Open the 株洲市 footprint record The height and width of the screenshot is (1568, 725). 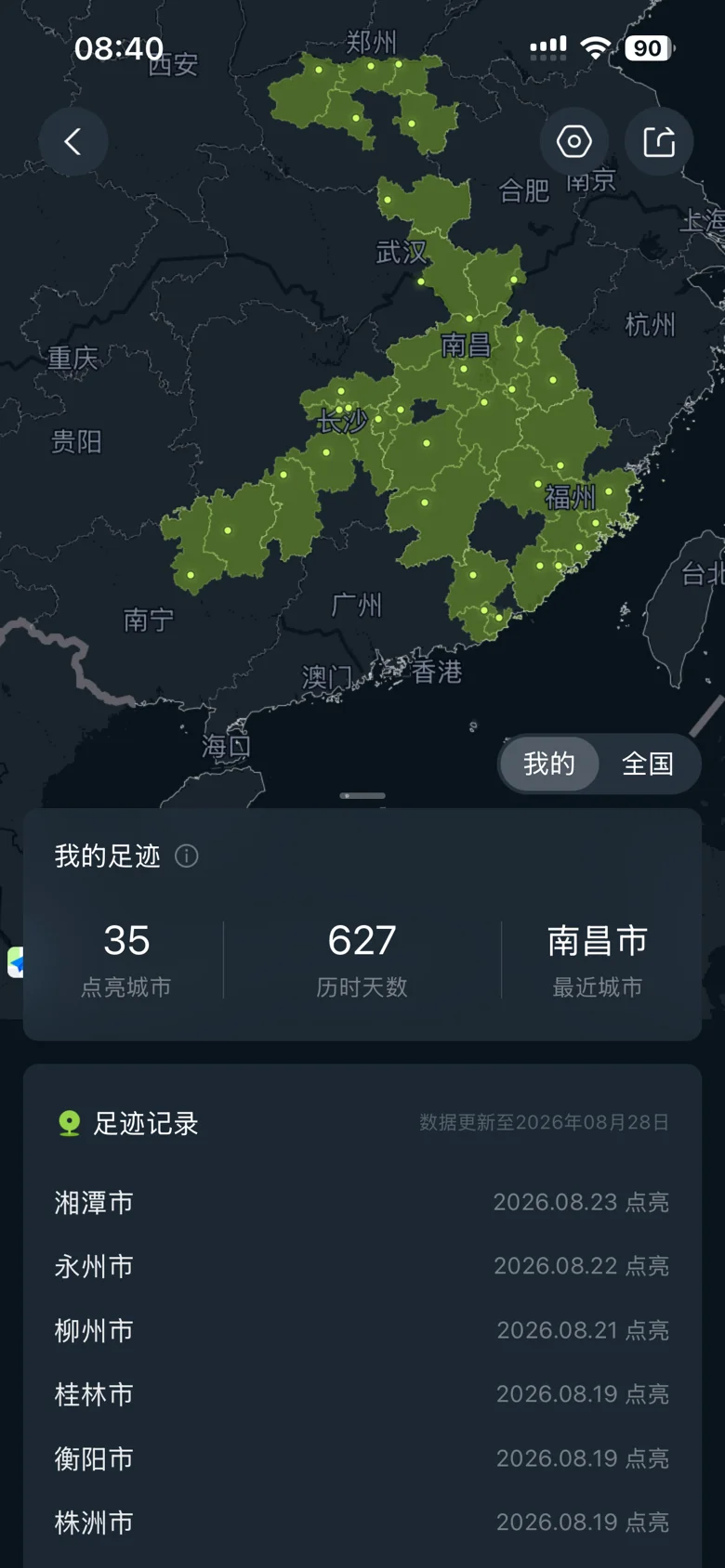point(362,1522)
